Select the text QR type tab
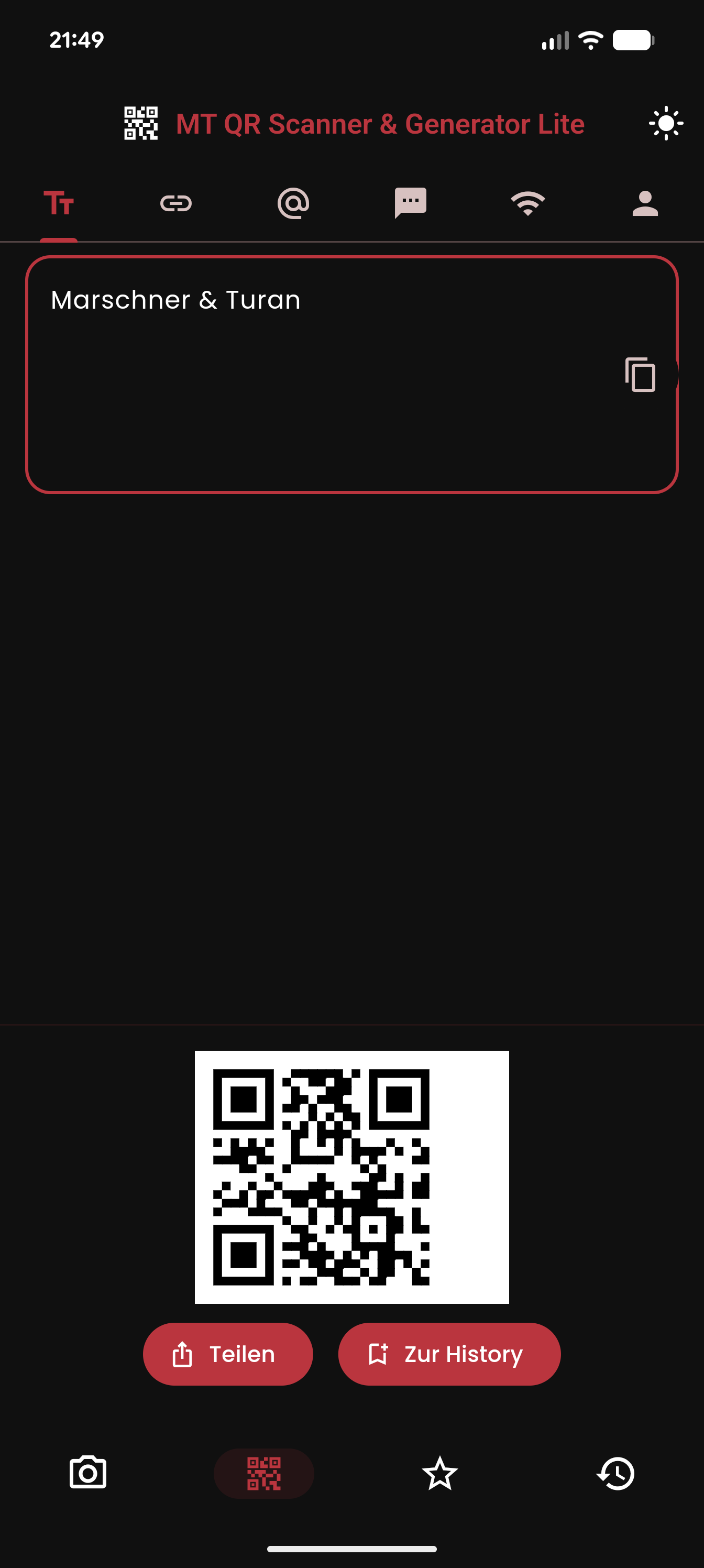 tap(59, 203)
